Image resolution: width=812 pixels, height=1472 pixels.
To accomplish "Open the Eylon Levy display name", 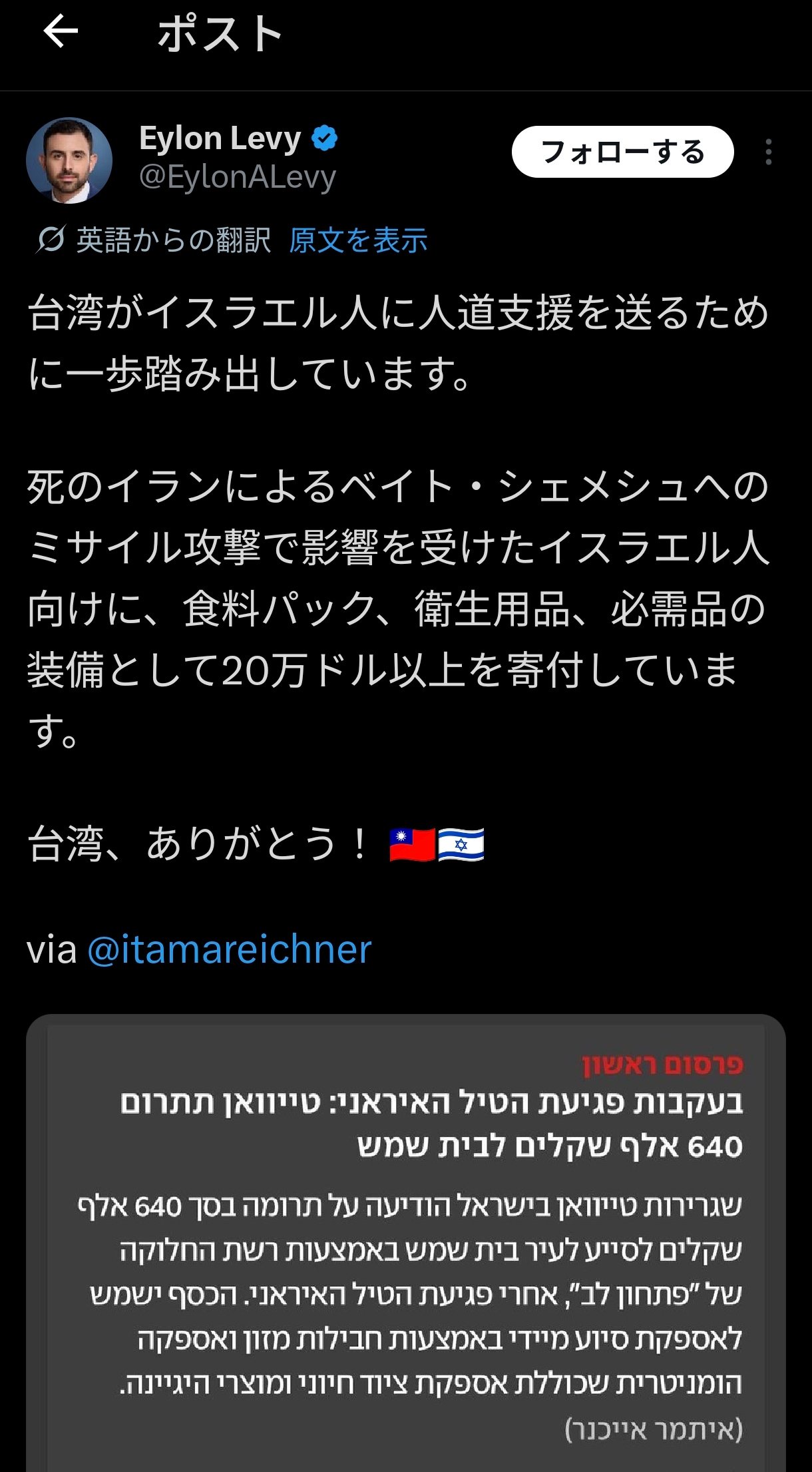I will 220,138.
